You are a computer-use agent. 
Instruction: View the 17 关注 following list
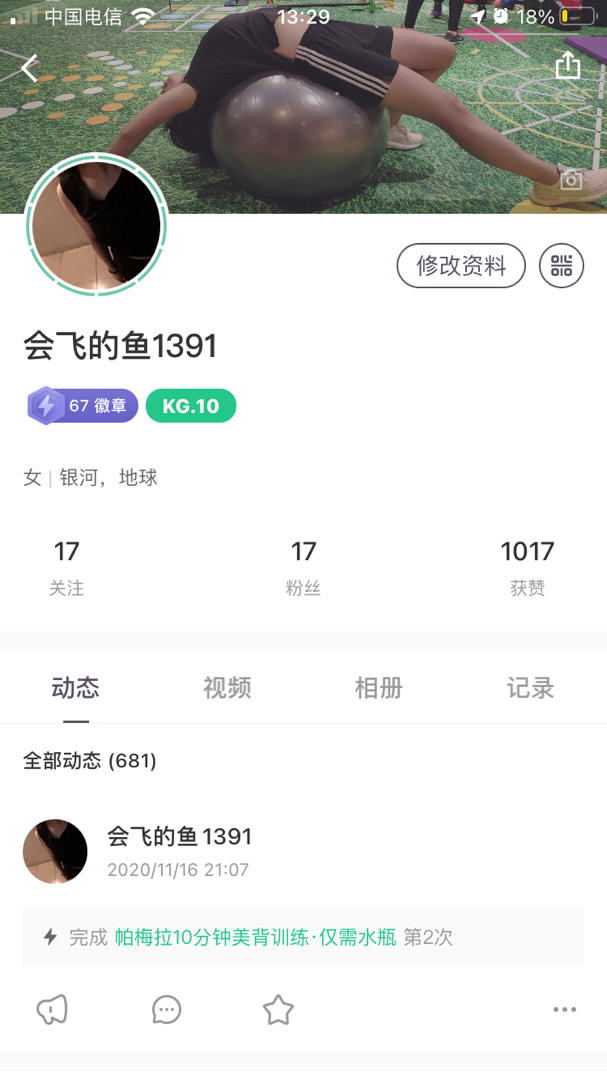click(67, 567)
